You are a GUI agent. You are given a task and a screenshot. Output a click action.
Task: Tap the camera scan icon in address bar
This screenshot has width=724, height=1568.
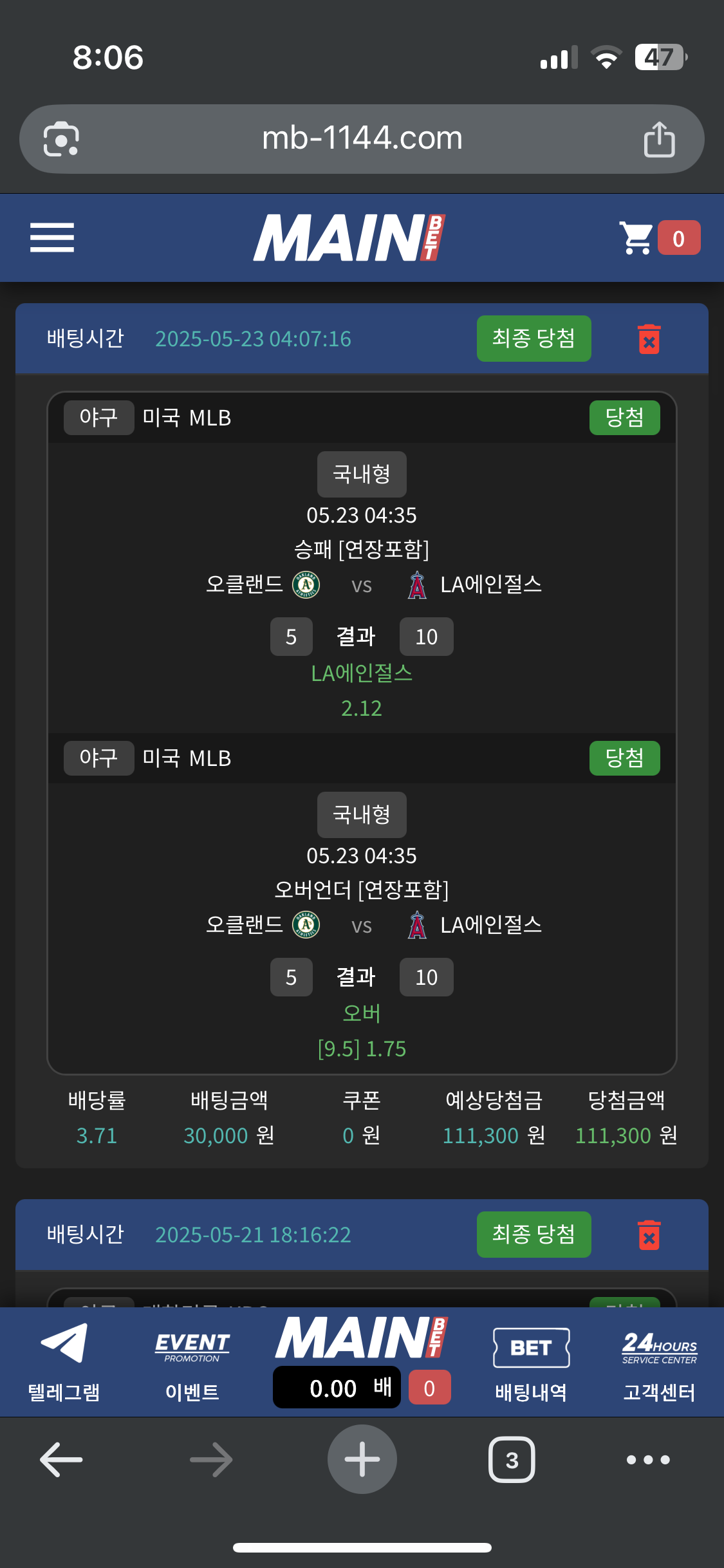61,139
